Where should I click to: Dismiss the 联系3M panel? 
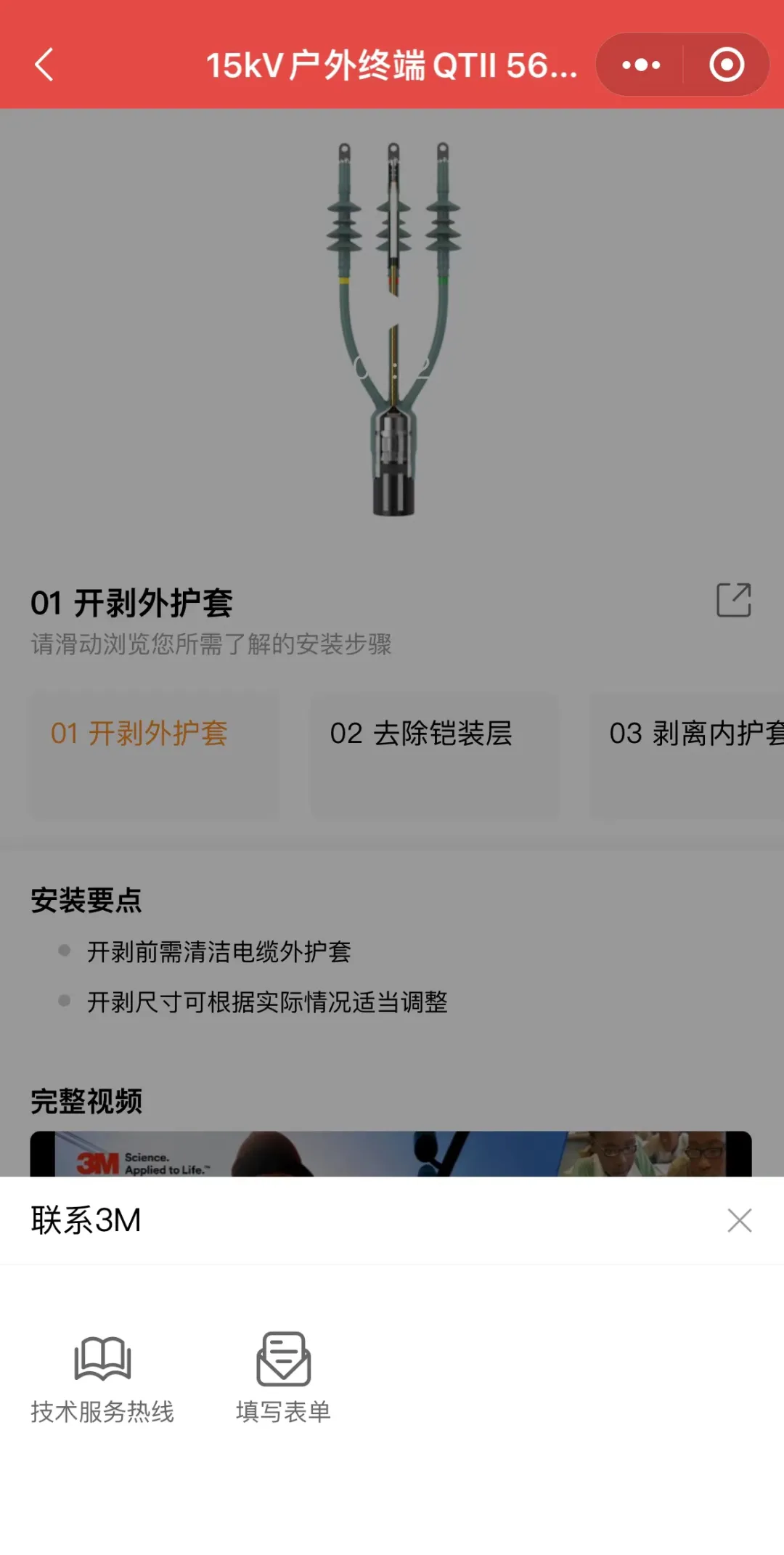(739, 1220)
